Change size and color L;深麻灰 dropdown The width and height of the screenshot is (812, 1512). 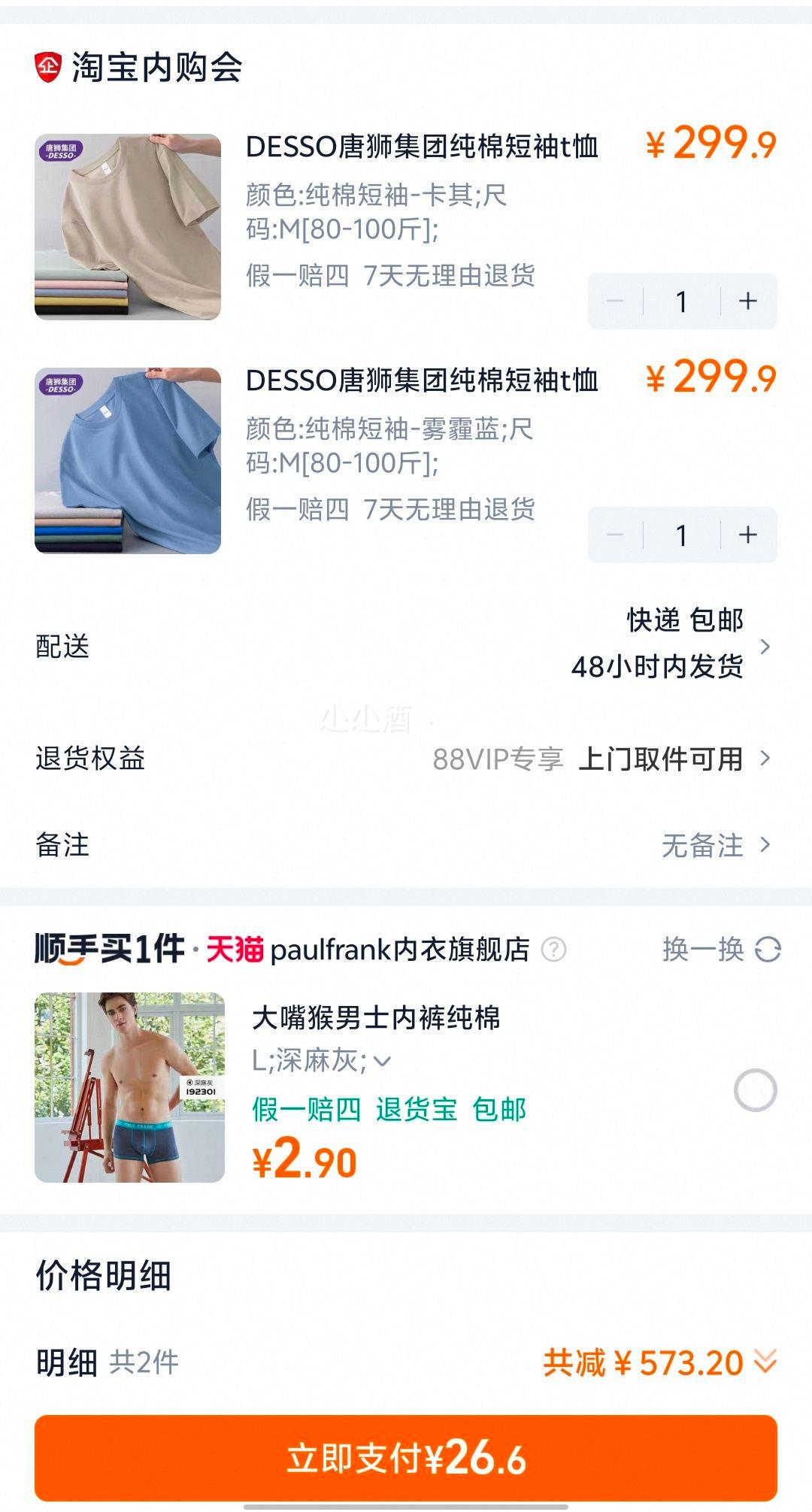tap(321, 1061)
